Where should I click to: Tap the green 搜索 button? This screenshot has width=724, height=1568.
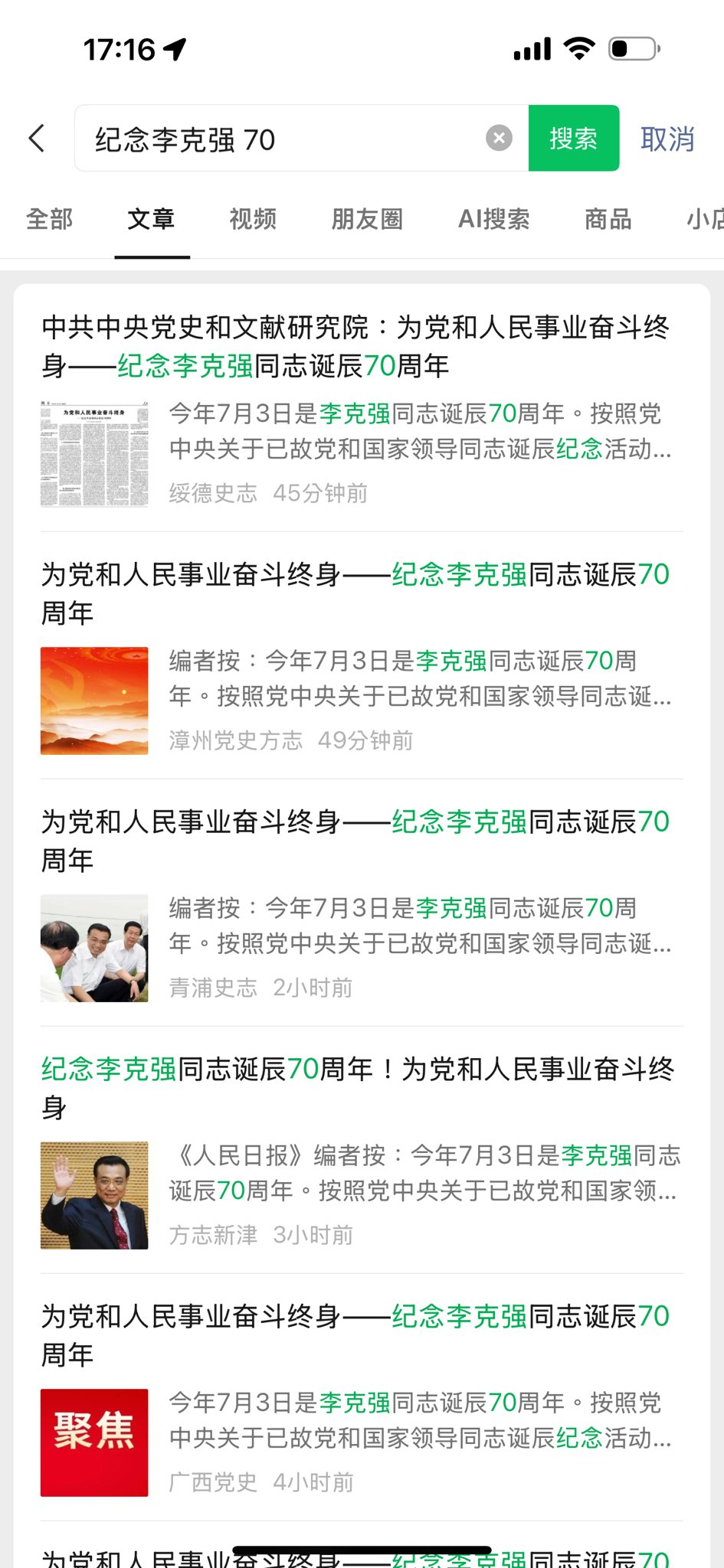573,139
